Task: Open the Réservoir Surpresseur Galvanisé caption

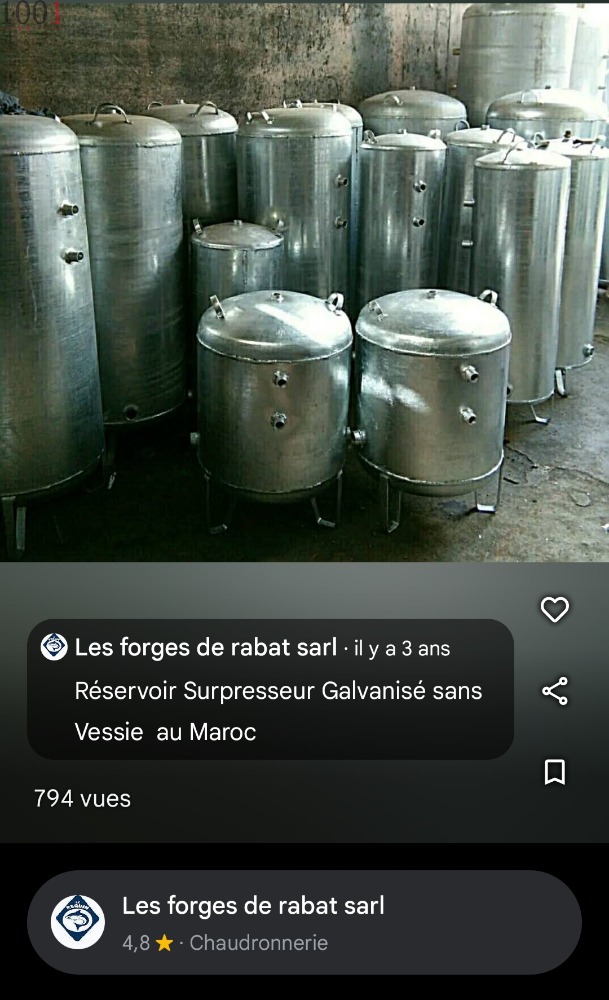Action: (x=270, y=689)
